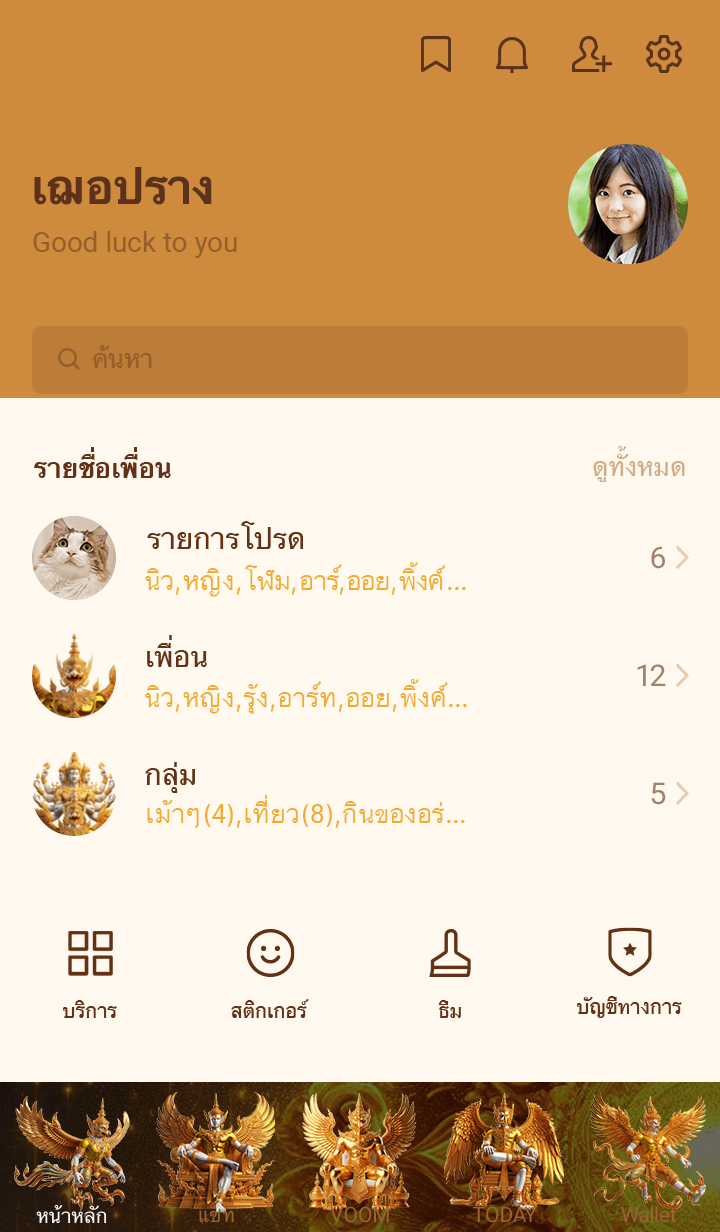This screenshot has height=1232, width=720.
Task: Open the เพื่อน friends list
Action: pyautogui.click(x=360, y=676)
